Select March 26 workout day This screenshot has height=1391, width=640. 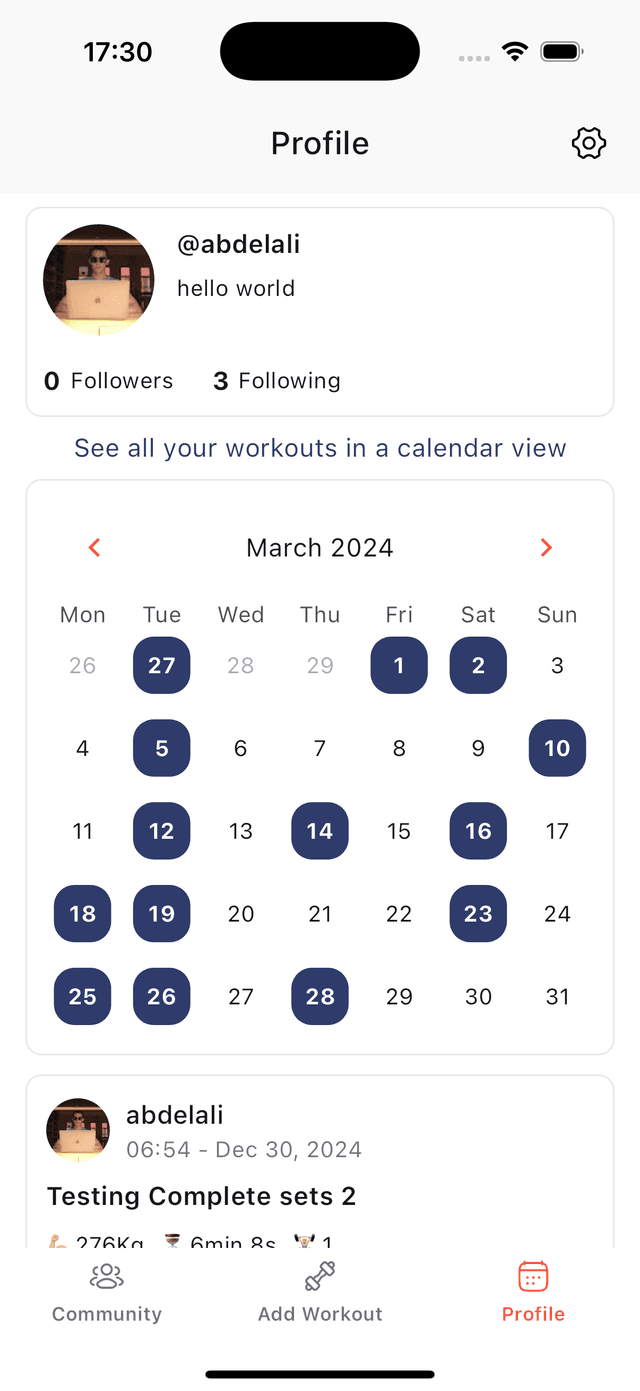[x=162, y=997]
